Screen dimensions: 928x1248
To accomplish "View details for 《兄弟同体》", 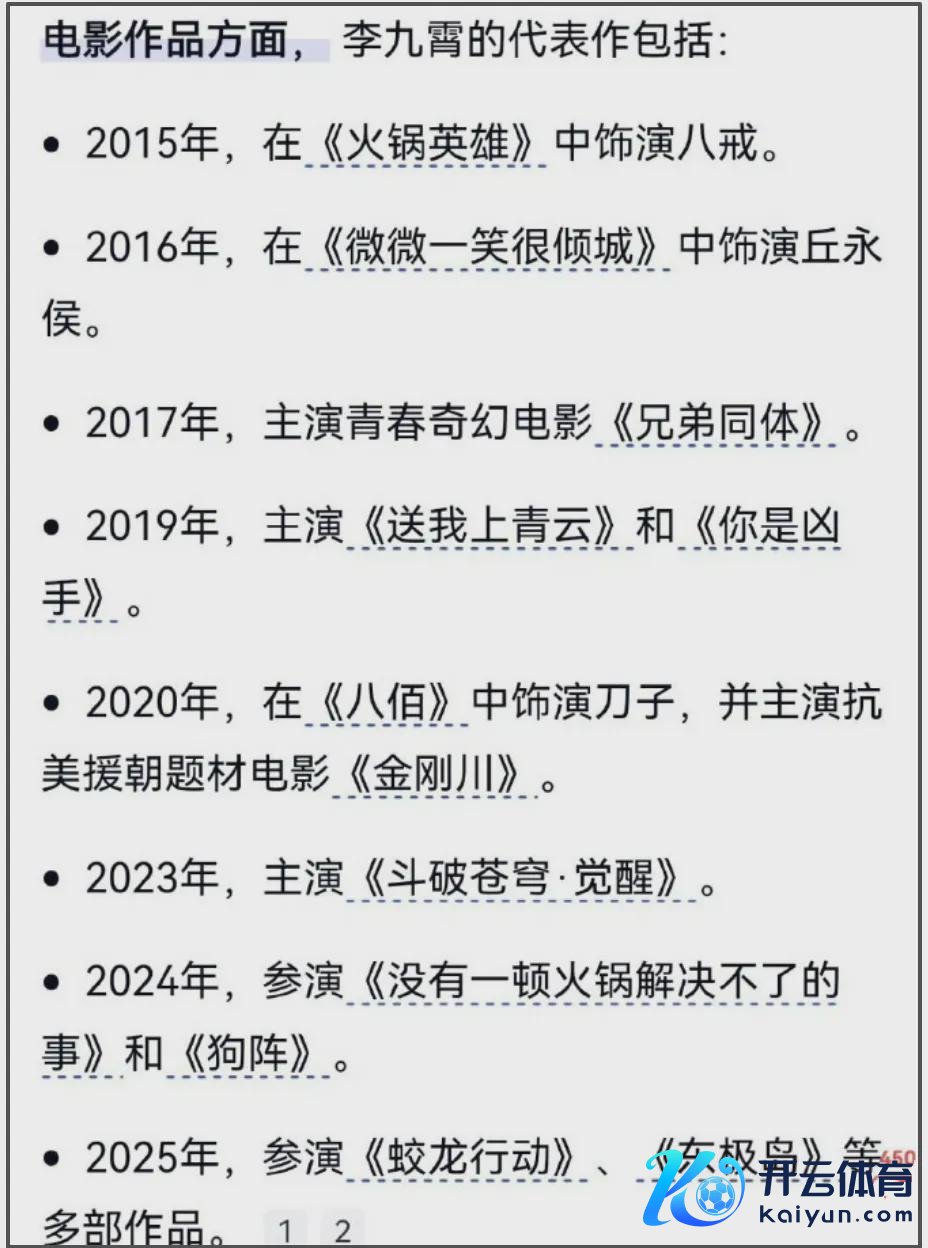I will tap(715, 424).
